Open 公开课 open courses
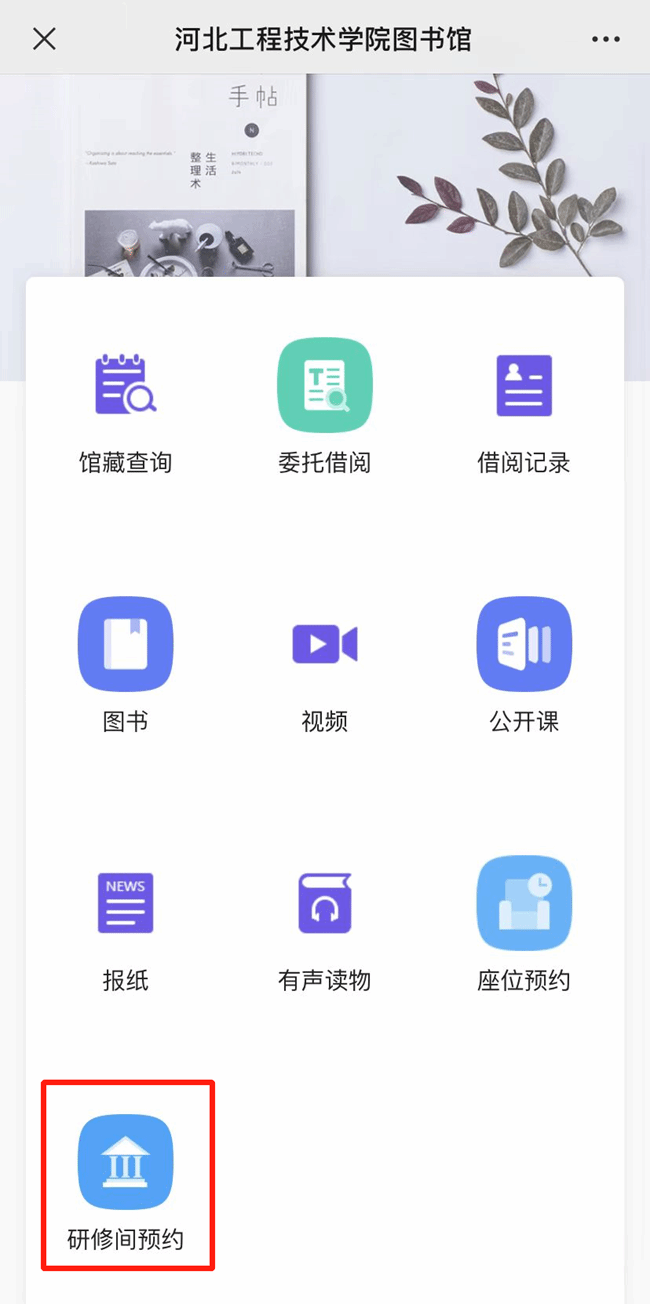Screen dimensions: 650x1304 (x=524, y=644)
